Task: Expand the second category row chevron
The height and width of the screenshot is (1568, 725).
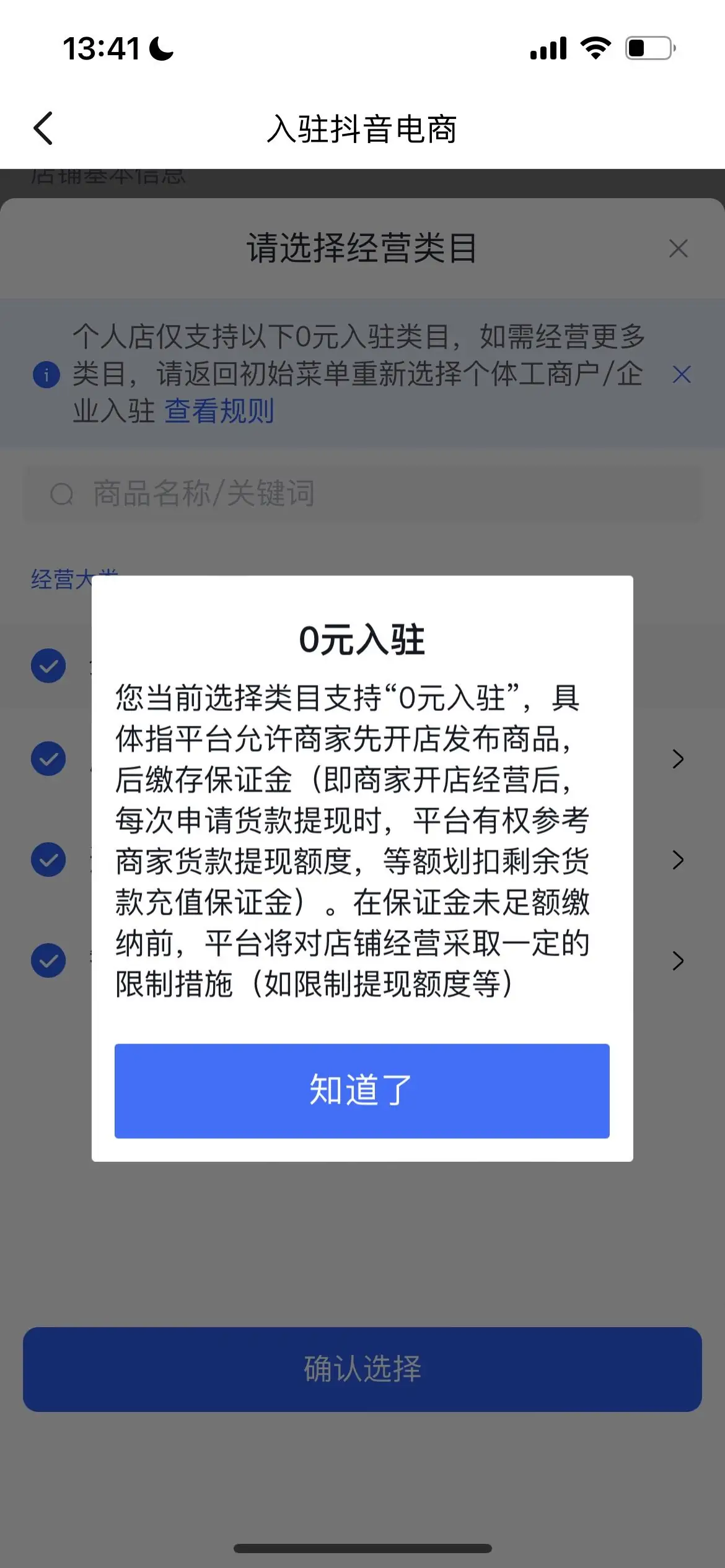Action: tap(678, 759)
